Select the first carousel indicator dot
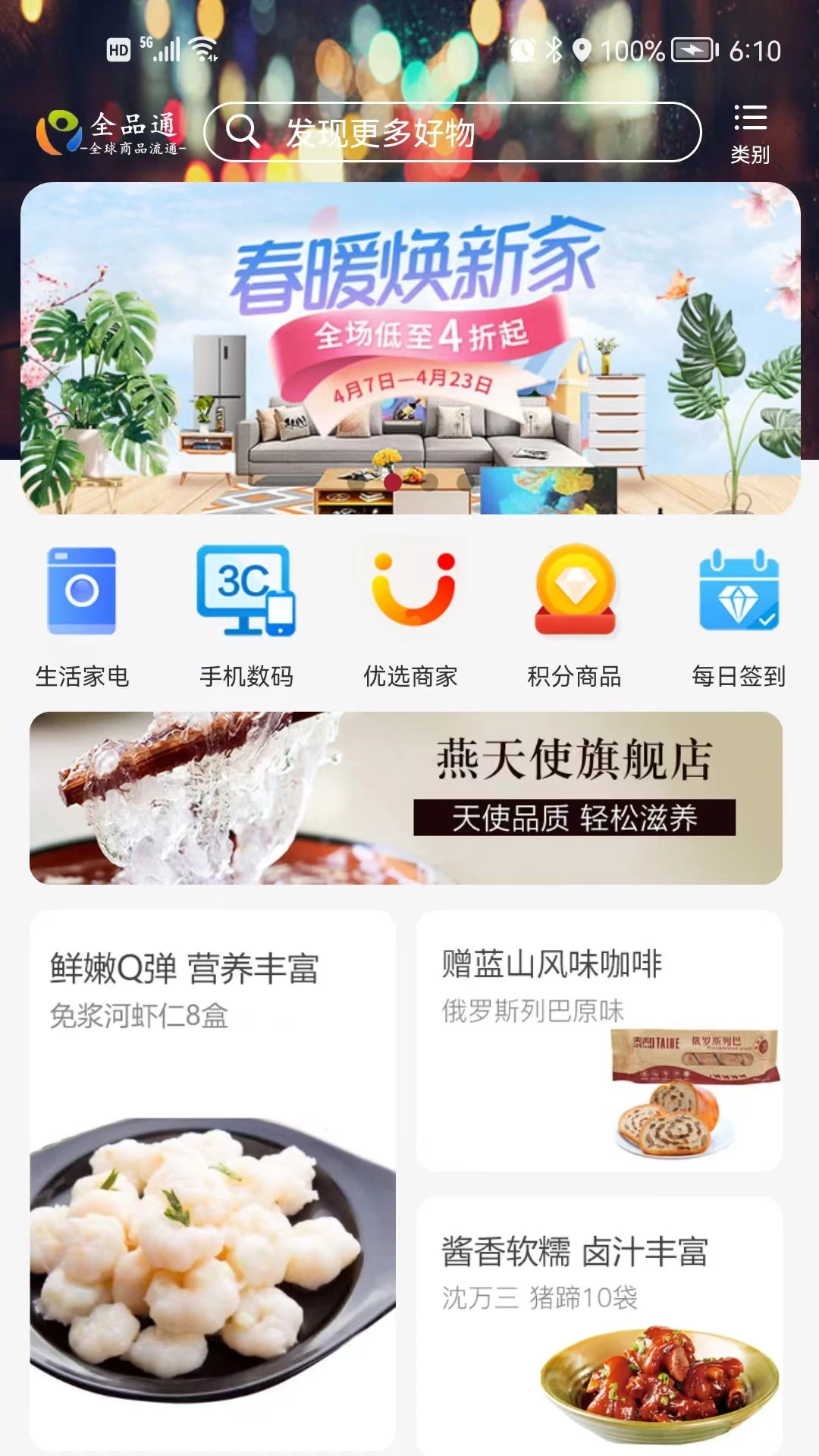This screenshot has width=819, height=1456. (x=392, y=480)
